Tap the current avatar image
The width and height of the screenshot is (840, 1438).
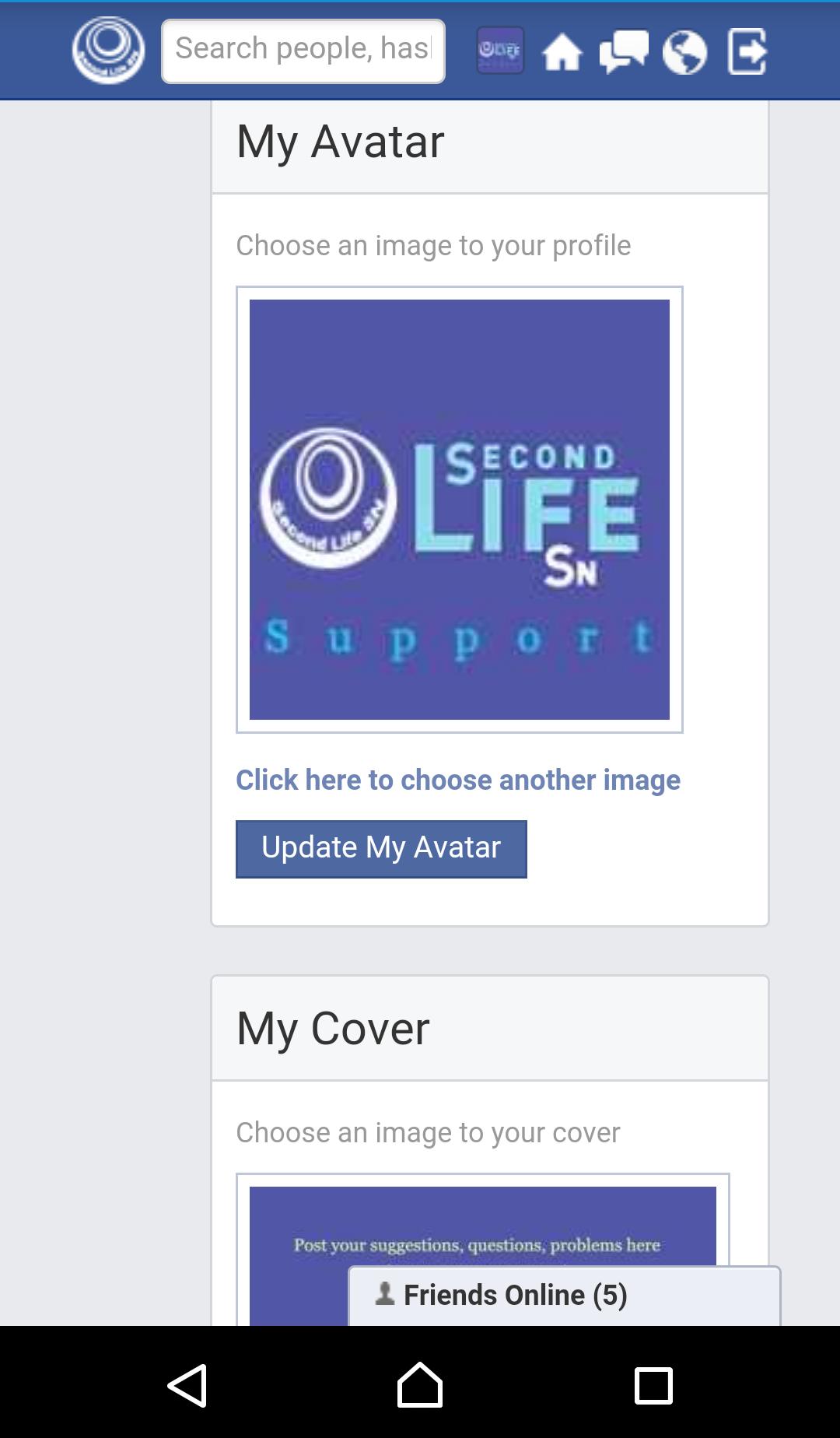click(459, 509)
